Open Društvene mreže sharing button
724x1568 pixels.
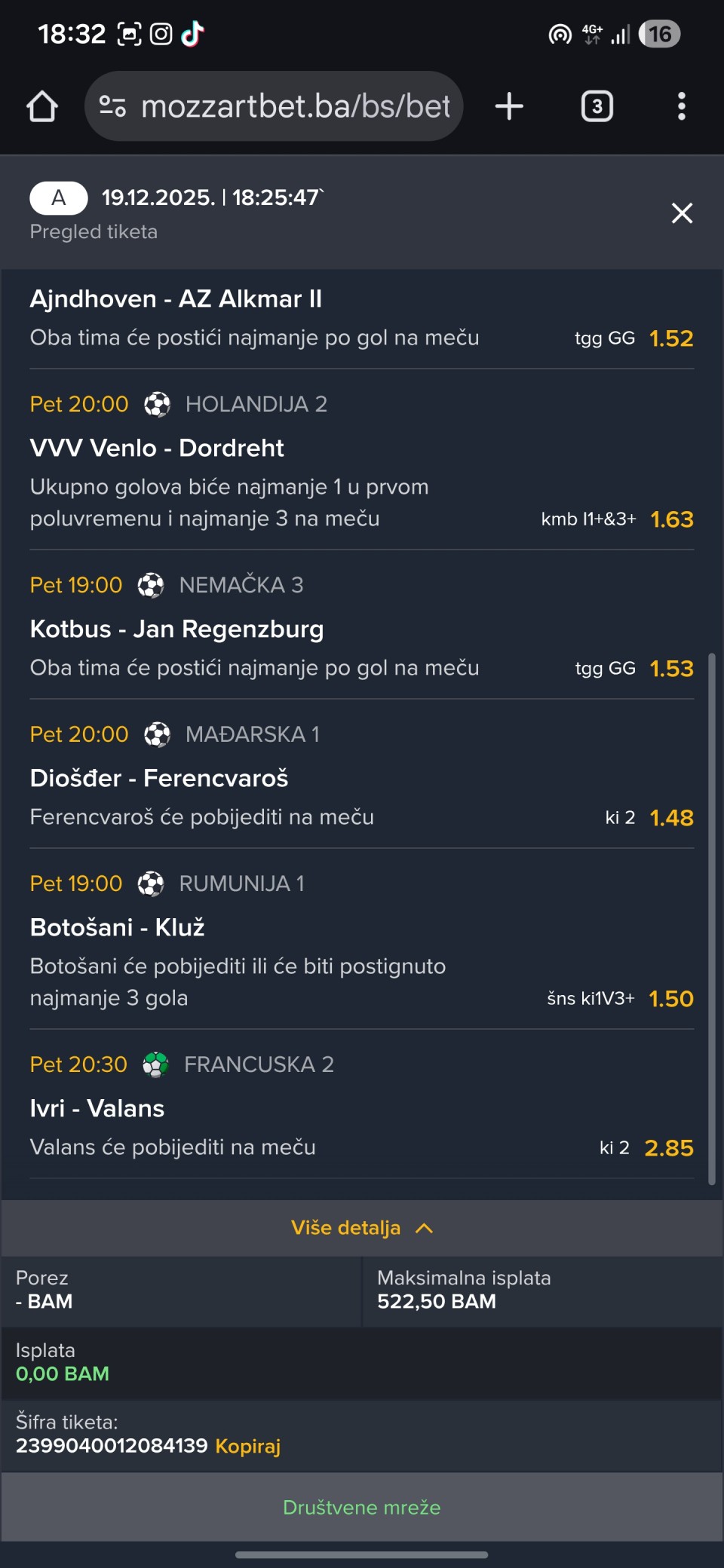362,1507
